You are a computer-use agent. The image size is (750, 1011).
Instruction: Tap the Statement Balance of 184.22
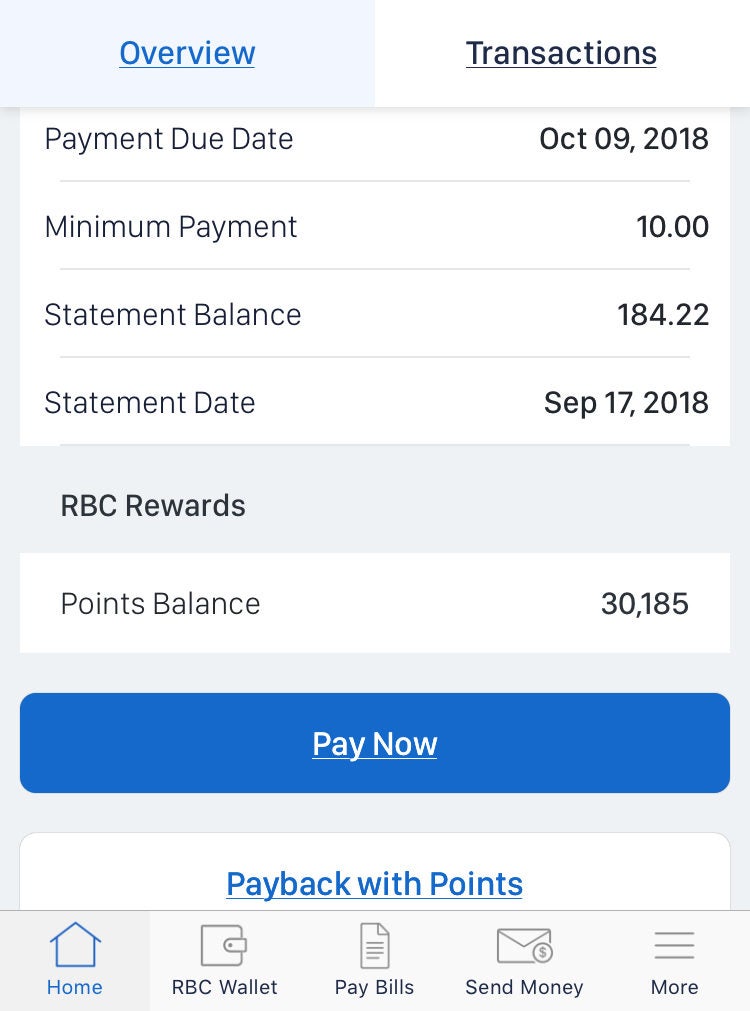pos(663,314)
